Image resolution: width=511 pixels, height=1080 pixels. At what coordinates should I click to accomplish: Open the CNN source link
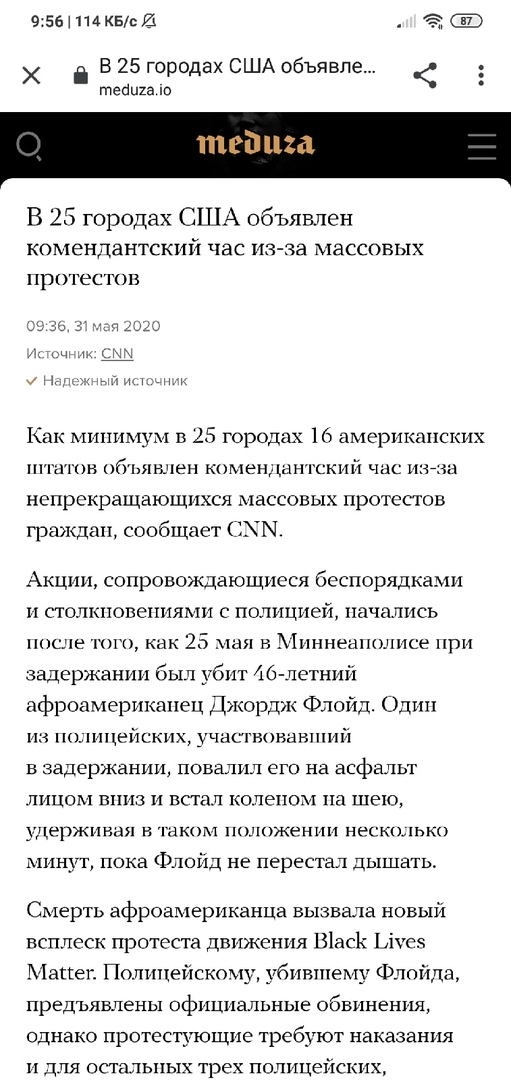coord(117,353)
